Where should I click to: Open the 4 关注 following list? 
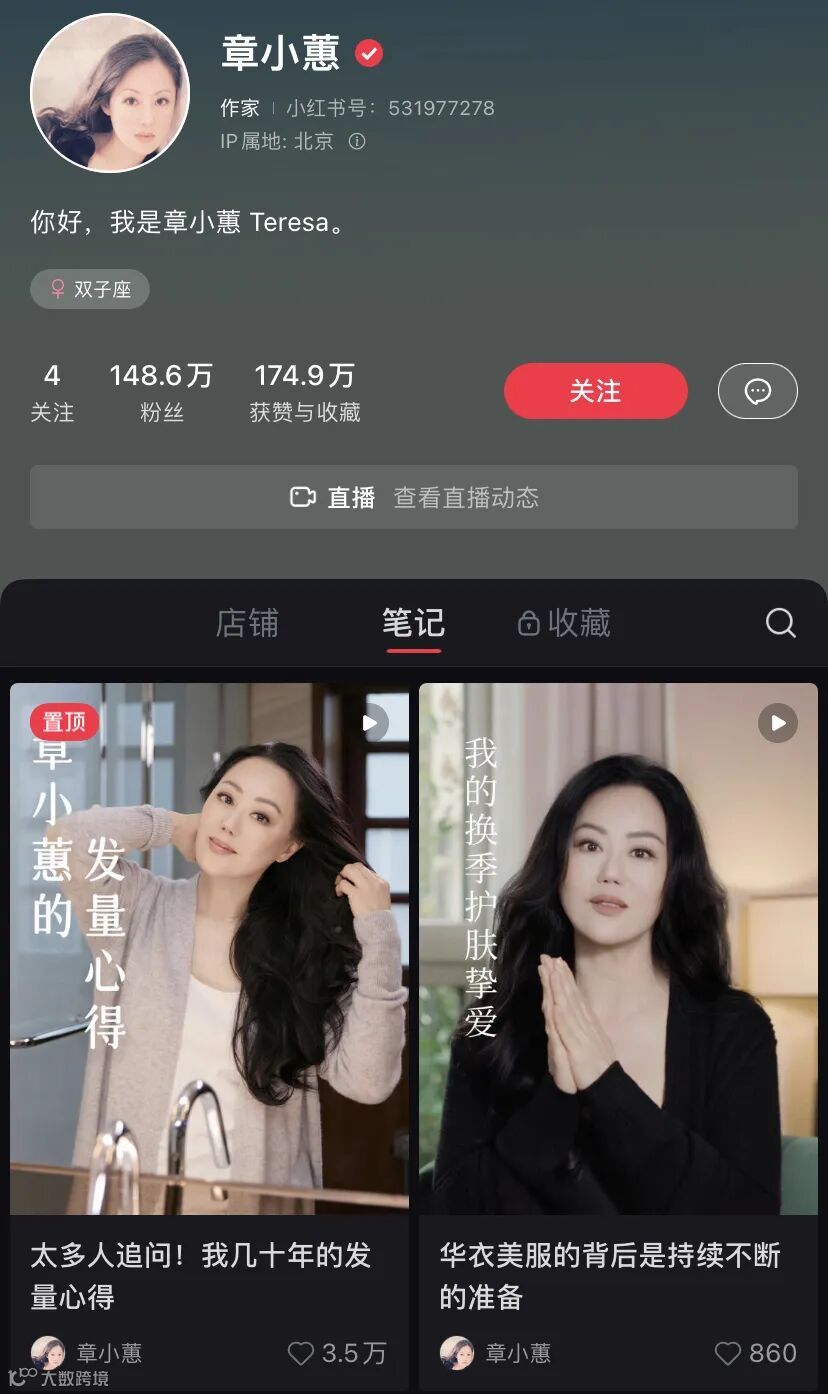(52, 391)
